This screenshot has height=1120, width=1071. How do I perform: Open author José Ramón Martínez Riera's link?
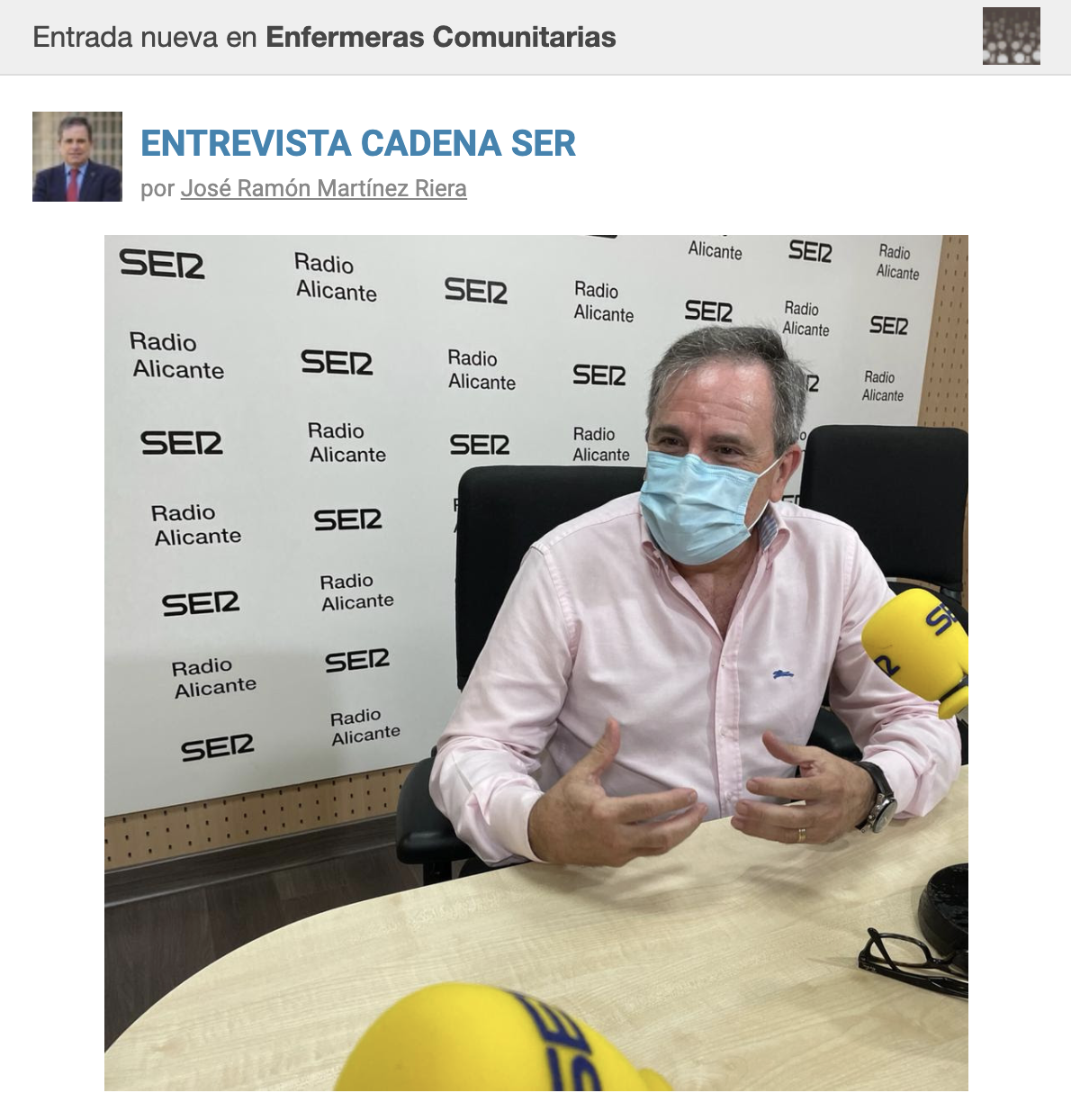click(323, 188)
